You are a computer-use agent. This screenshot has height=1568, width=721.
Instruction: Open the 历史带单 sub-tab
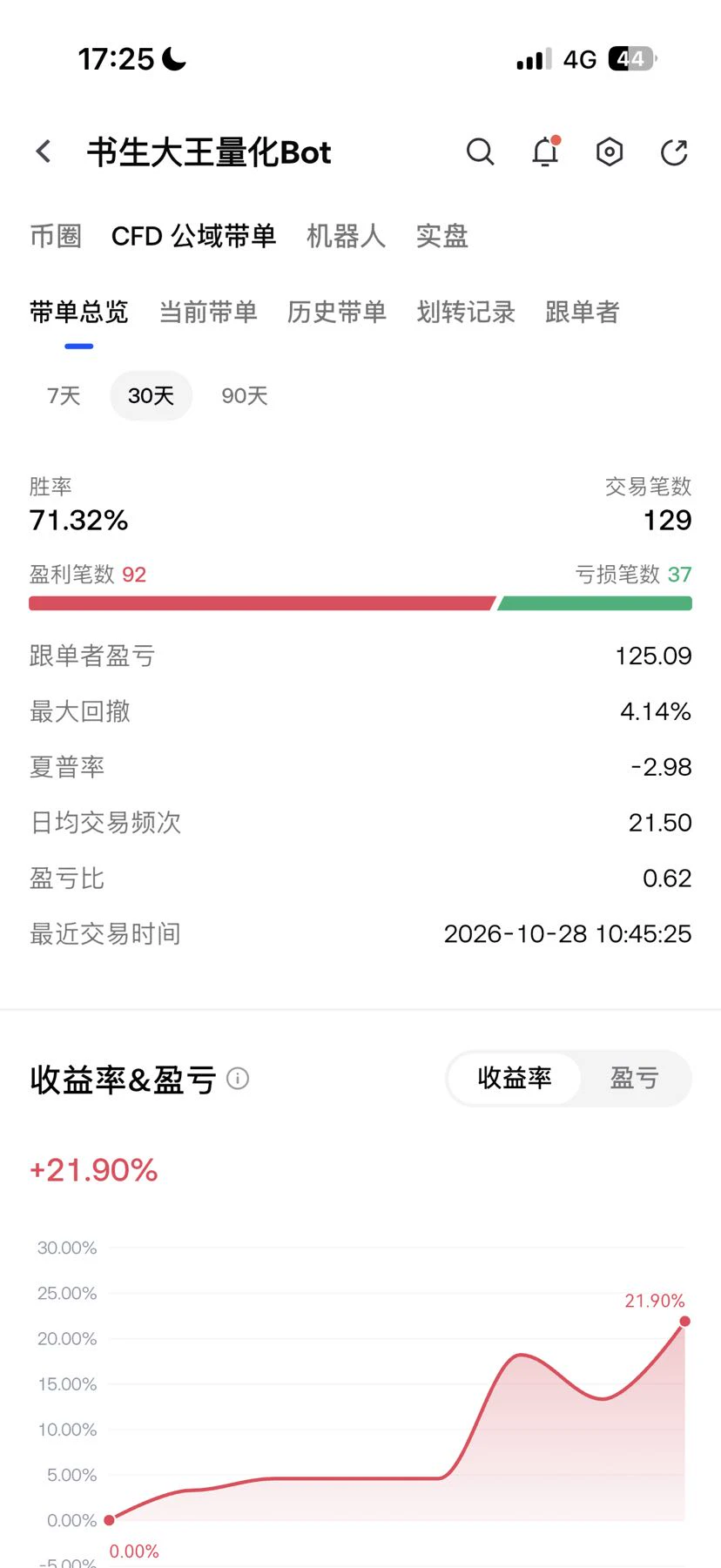pyautogui.click(x=337, y=312)
